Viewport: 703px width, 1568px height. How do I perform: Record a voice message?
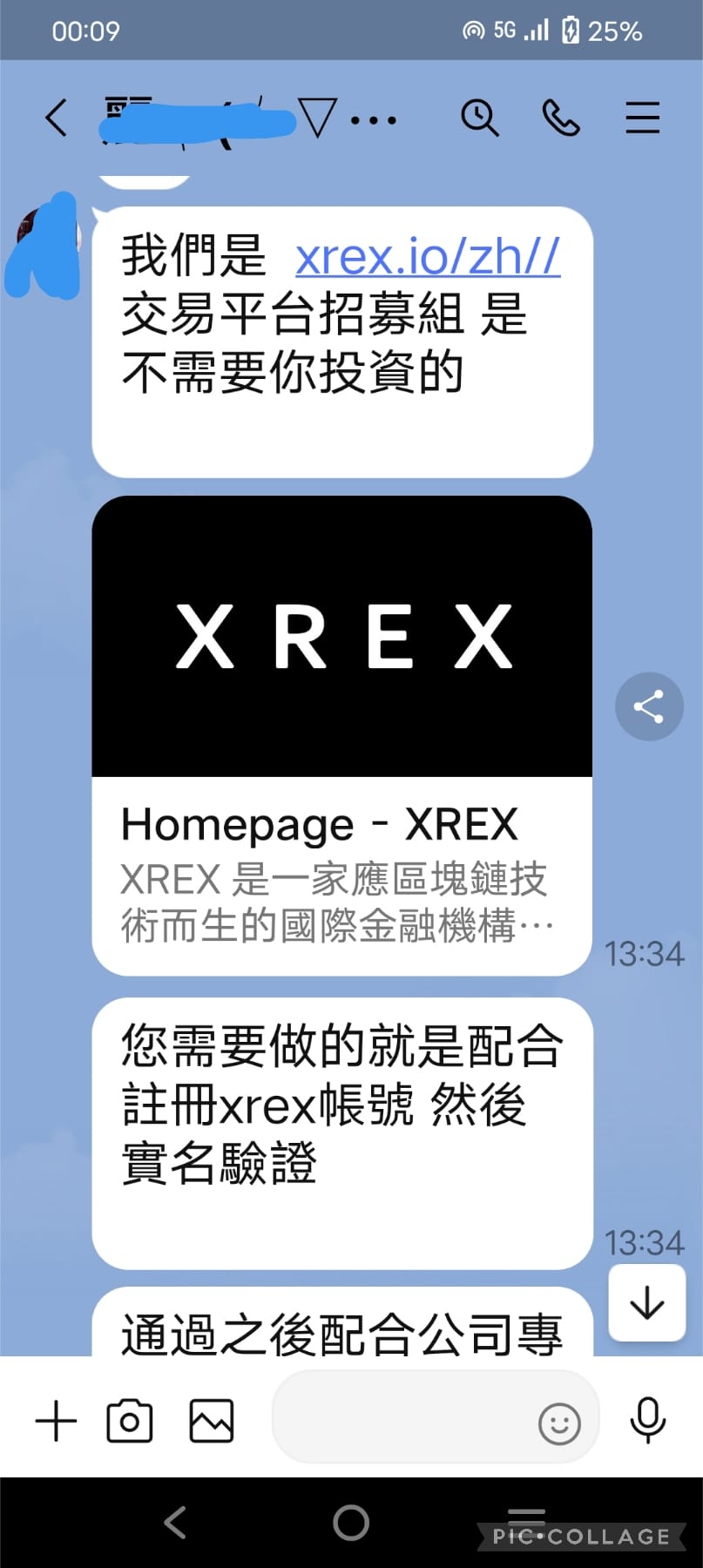pos(647,1422)
